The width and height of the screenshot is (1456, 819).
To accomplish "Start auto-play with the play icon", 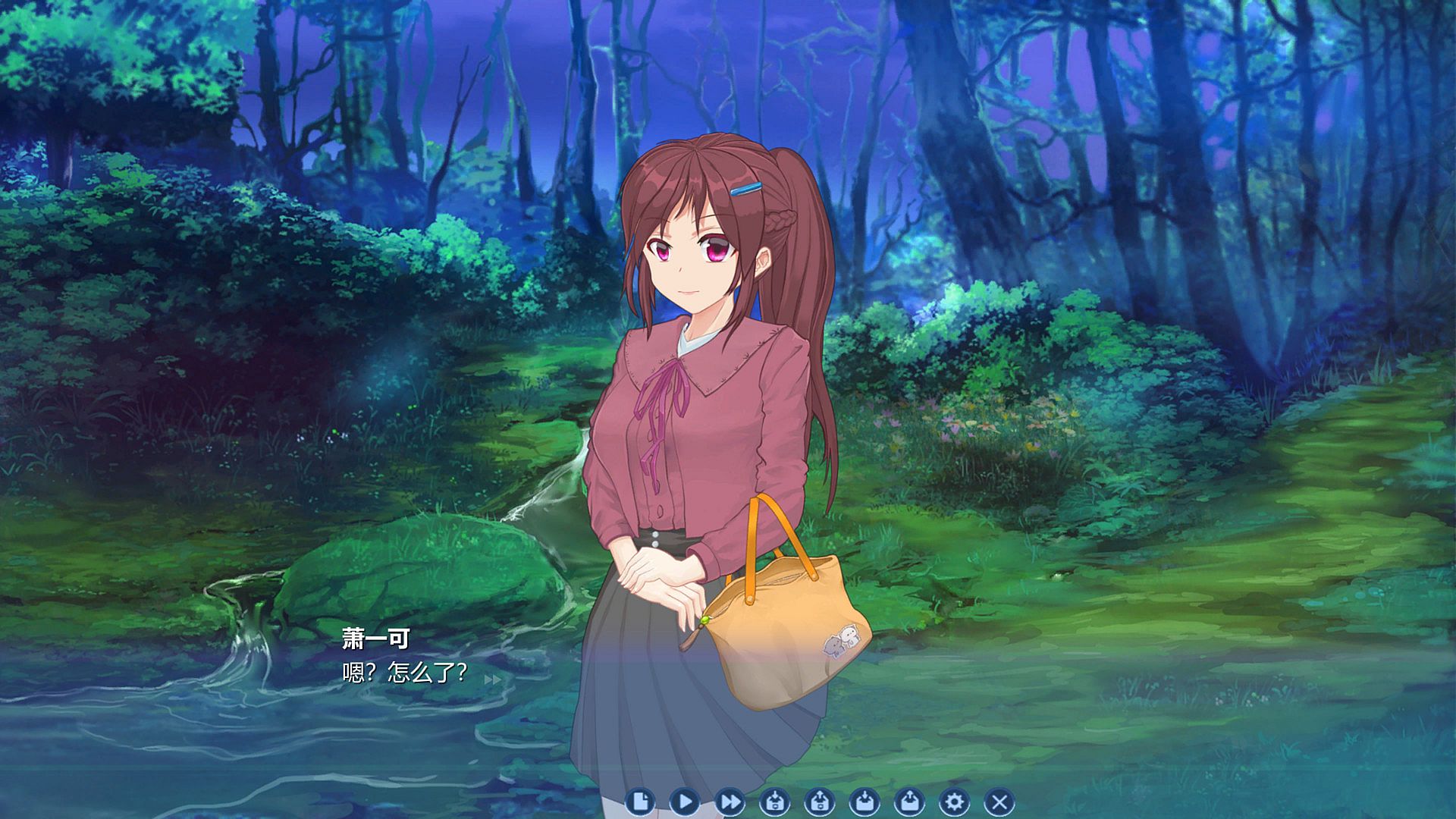I will pyautogui.click(x=685, y=802).
